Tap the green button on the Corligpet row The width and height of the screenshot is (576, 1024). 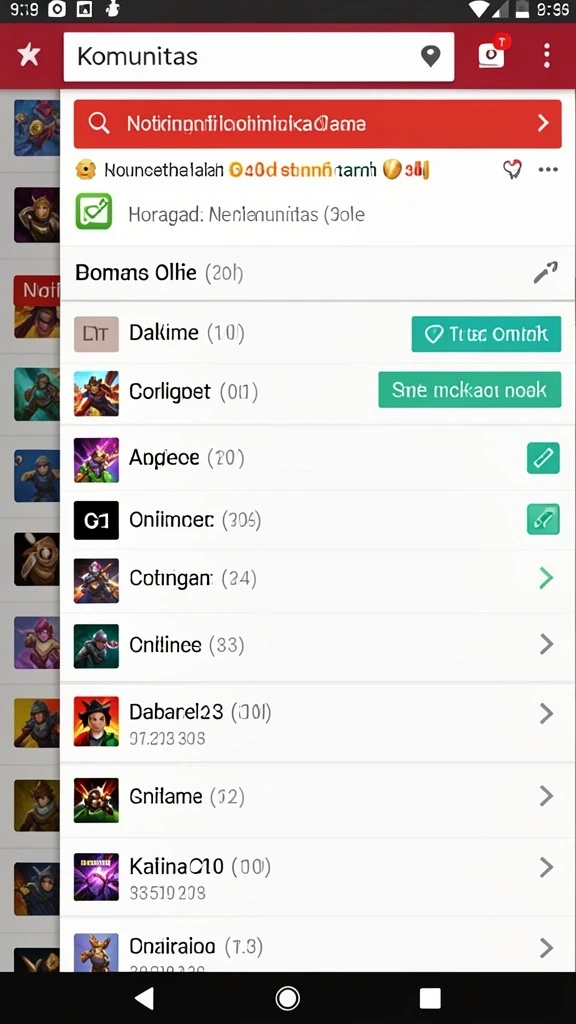pos(470,390)
